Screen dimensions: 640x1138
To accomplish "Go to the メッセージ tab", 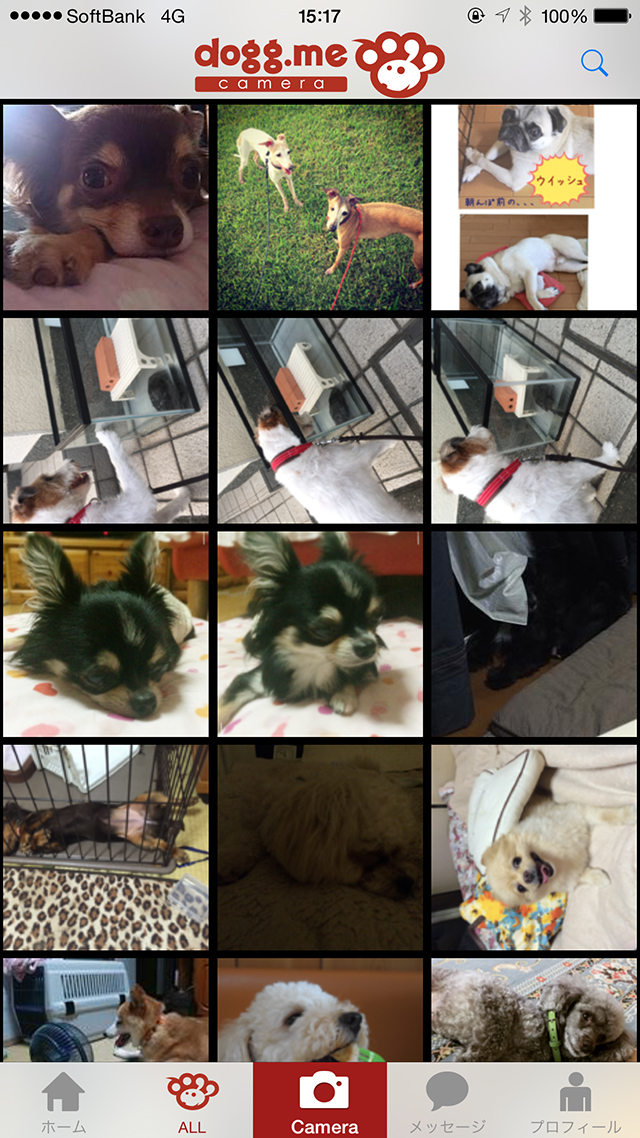I will [x=448, y=1101].
